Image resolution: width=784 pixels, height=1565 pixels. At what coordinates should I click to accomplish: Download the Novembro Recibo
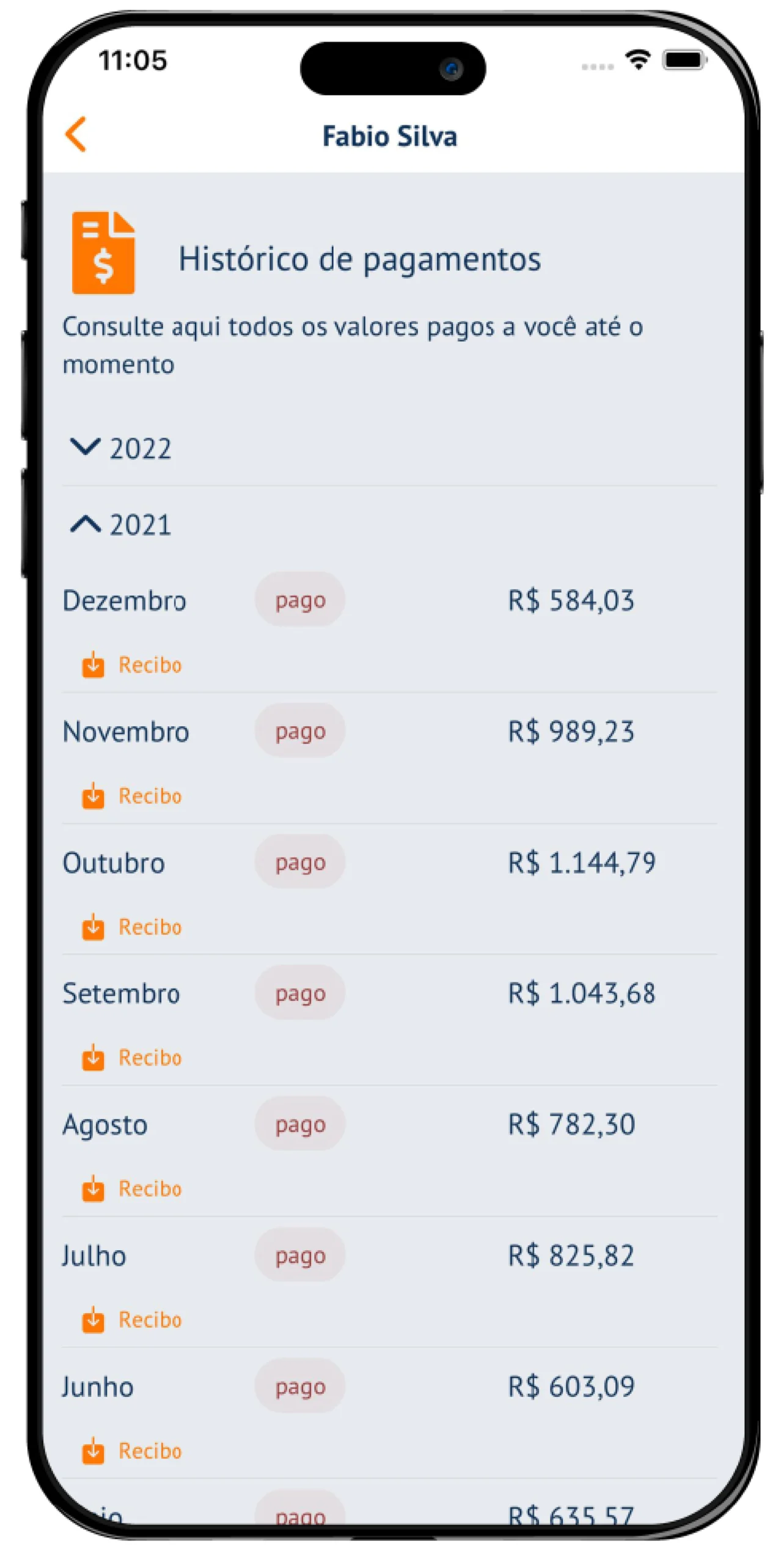pyautogui.click(x=132, y=796)
